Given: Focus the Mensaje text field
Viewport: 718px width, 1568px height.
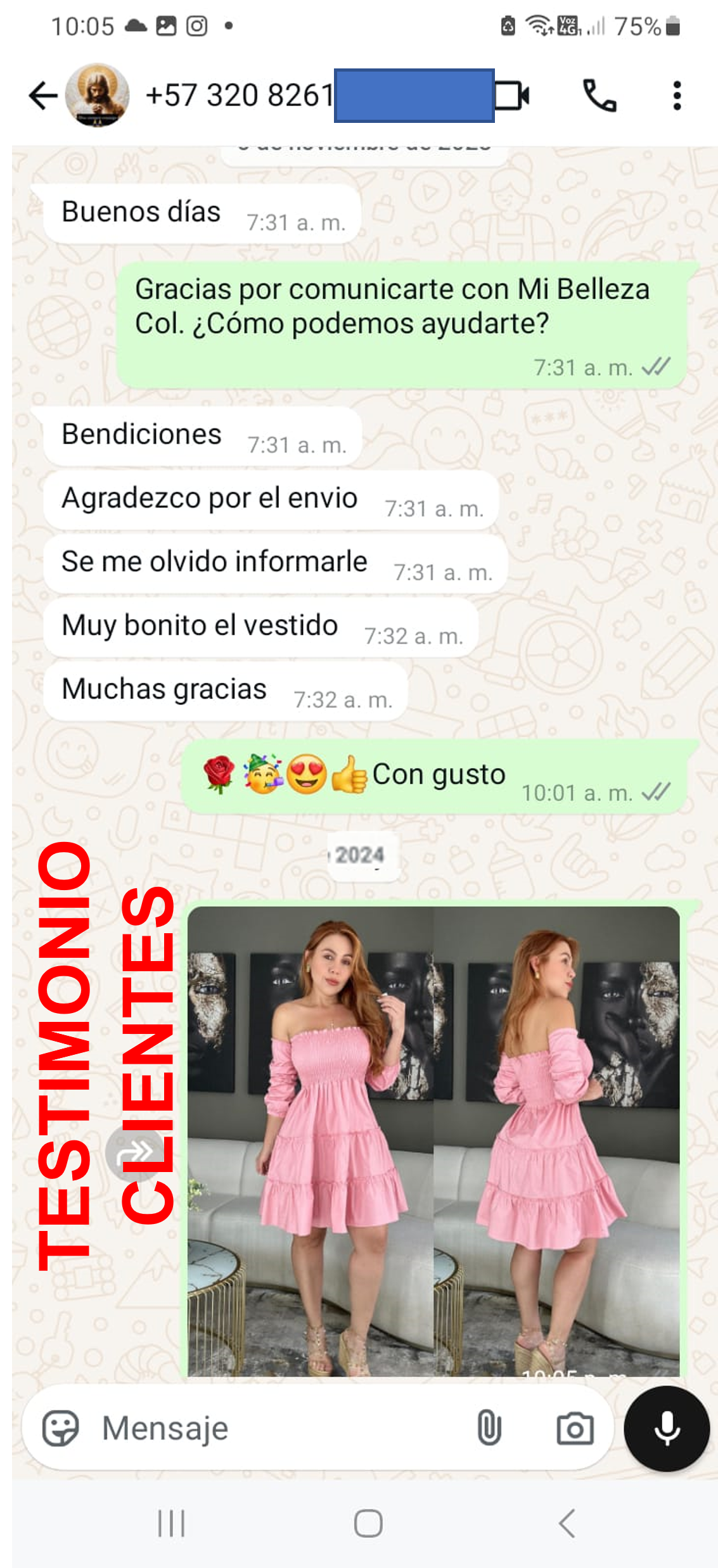Looking at the screenshot, I should coord(279,1428).
